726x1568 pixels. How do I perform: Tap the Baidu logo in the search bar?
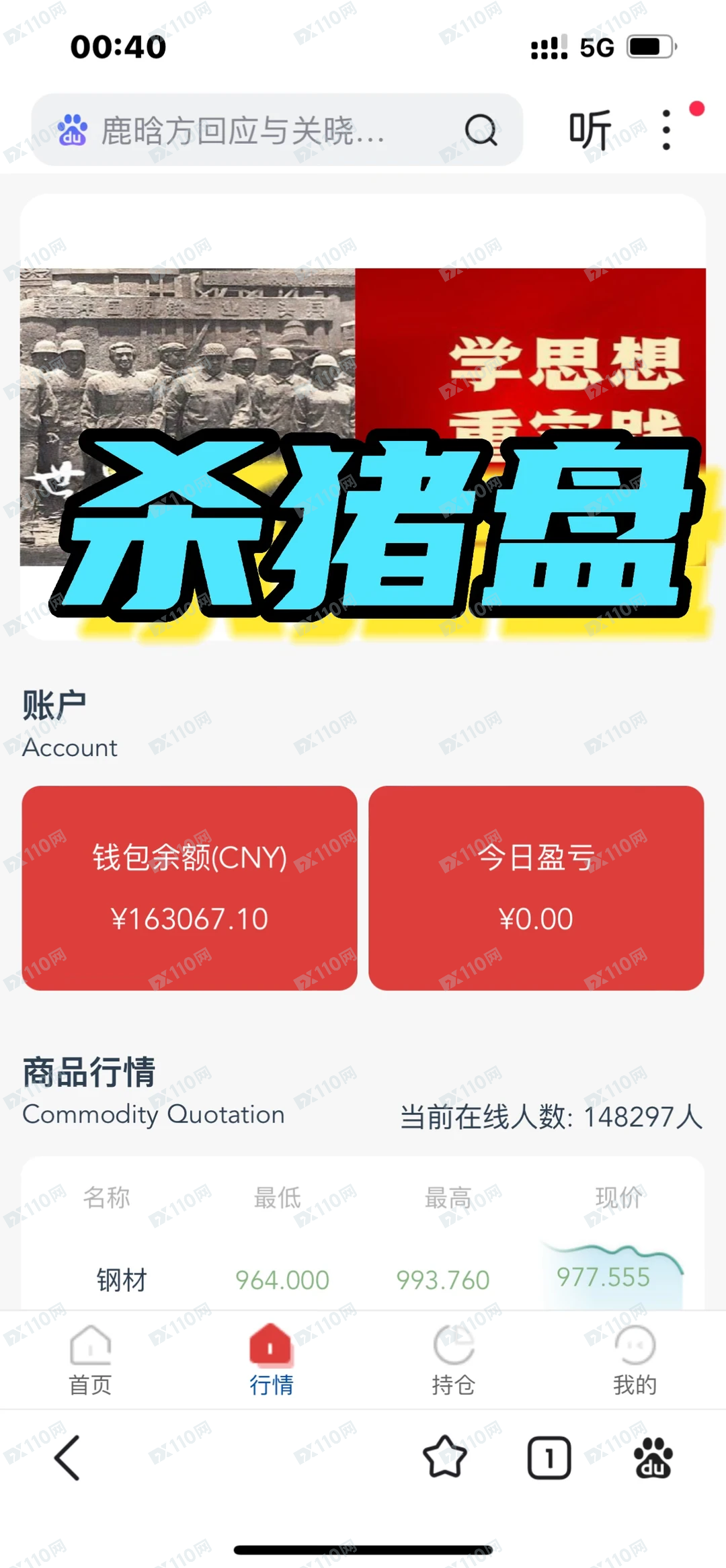click(x=74, y=130)
